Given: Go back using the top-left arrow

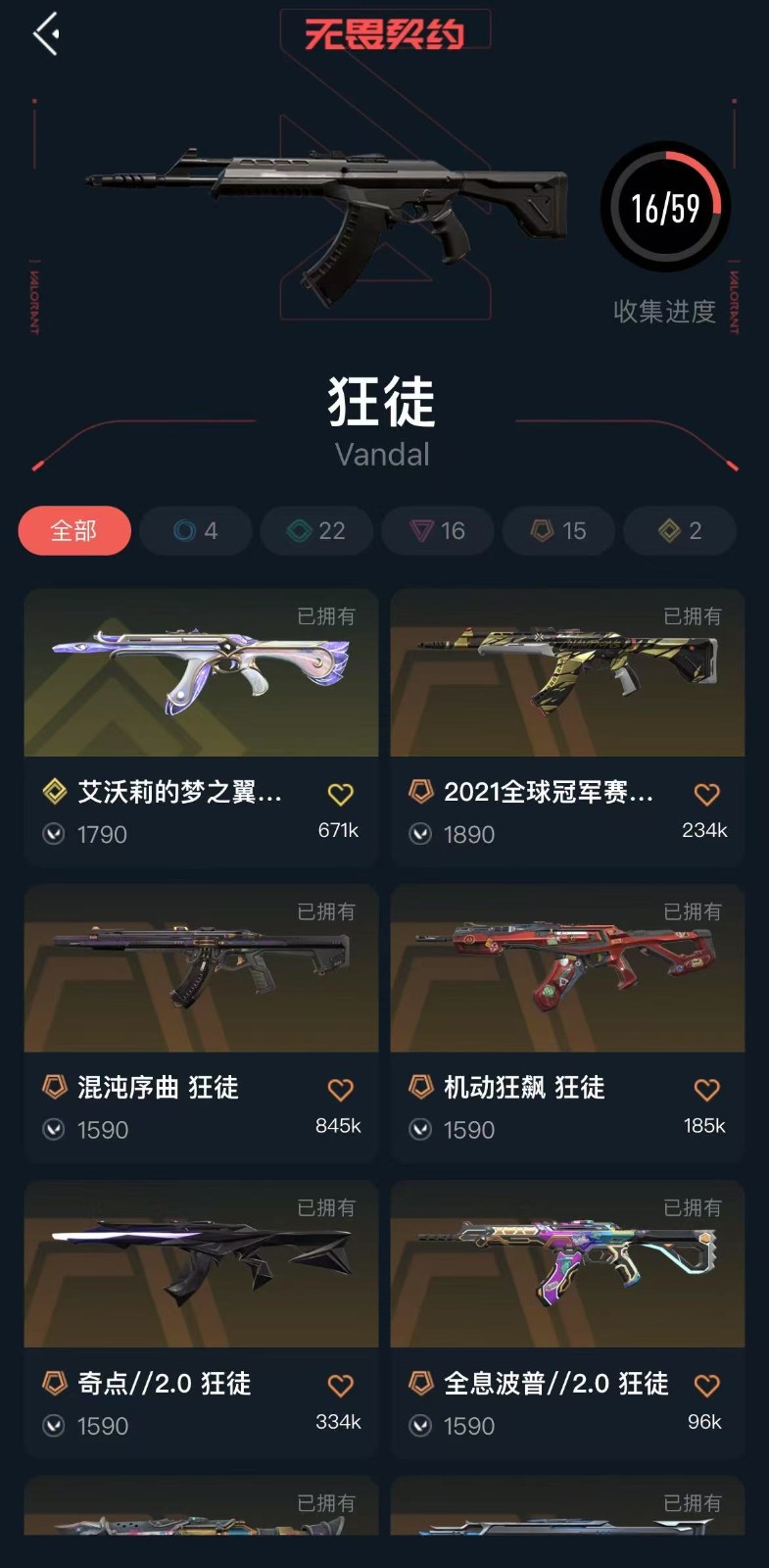Looking at the screenshot, I should pos(46,34).
